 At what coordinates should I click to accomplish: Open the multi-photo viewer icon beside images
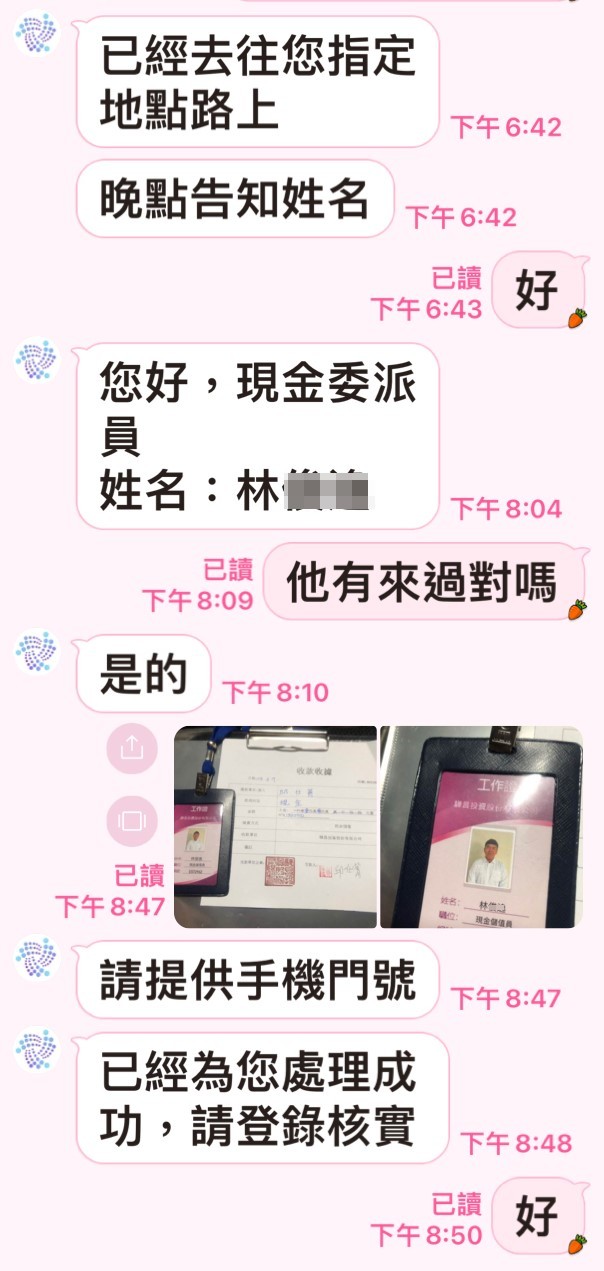[131, 820]
